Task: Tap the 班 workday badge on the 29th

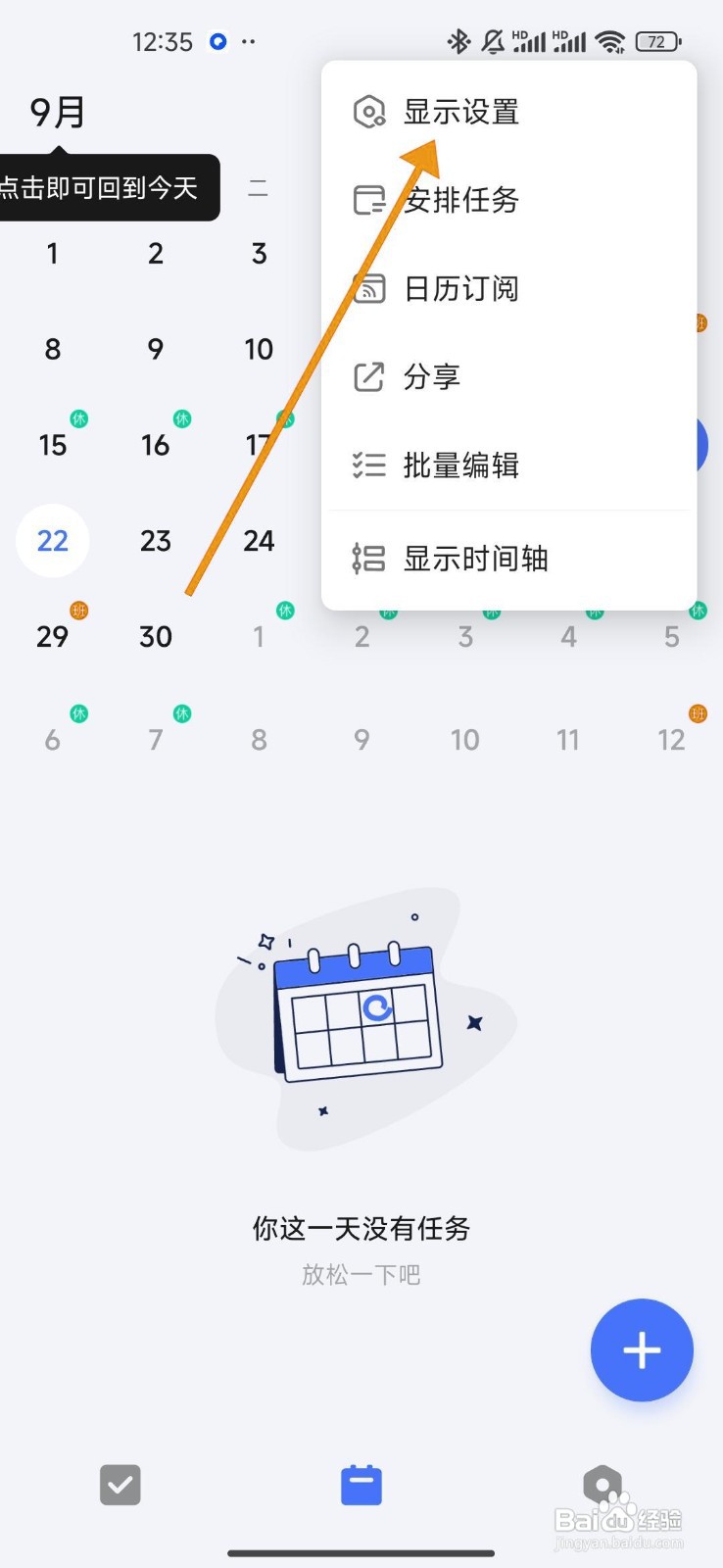Action: pos(80,611)
